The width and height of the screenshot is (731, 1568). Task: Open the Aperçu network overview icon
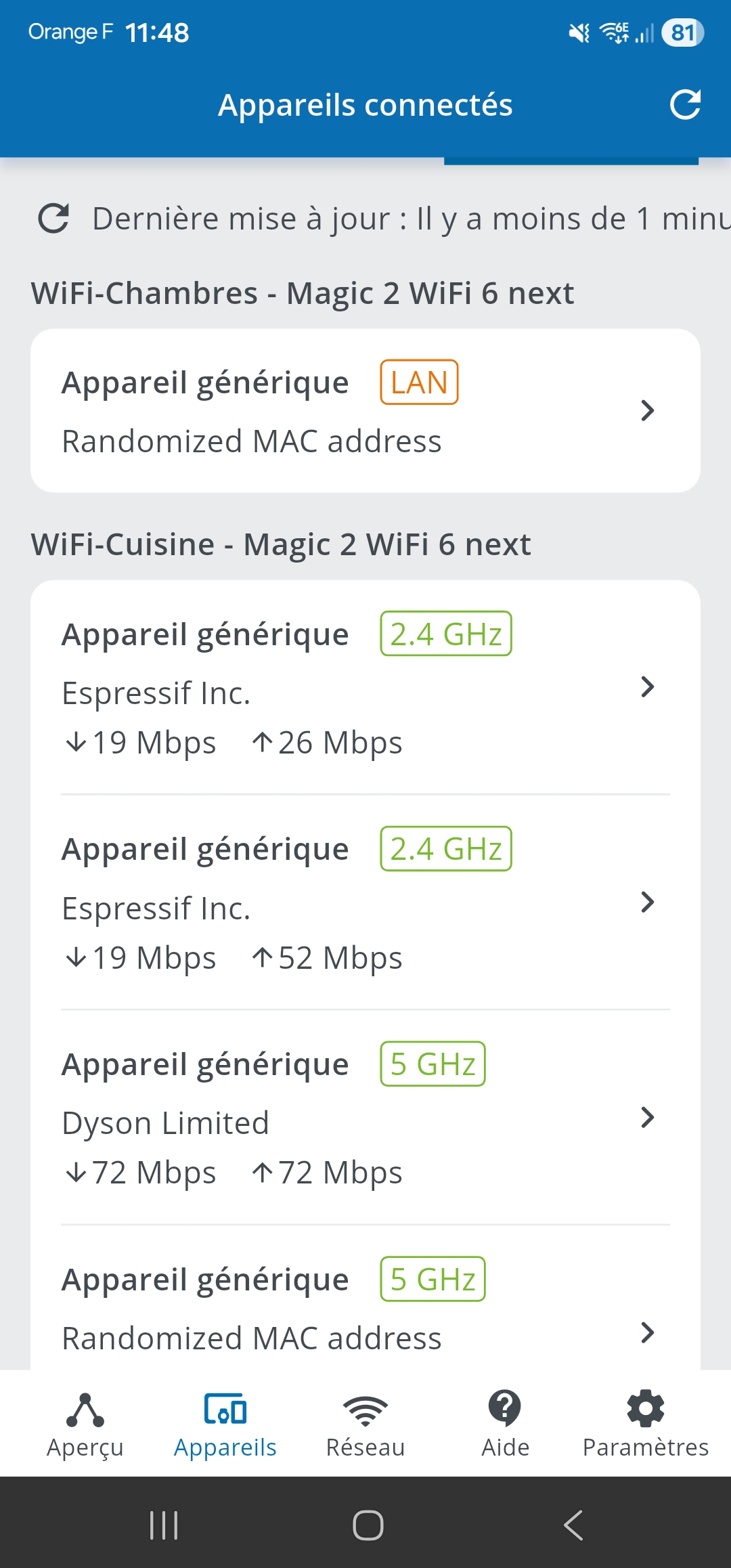click(85, 1410)
